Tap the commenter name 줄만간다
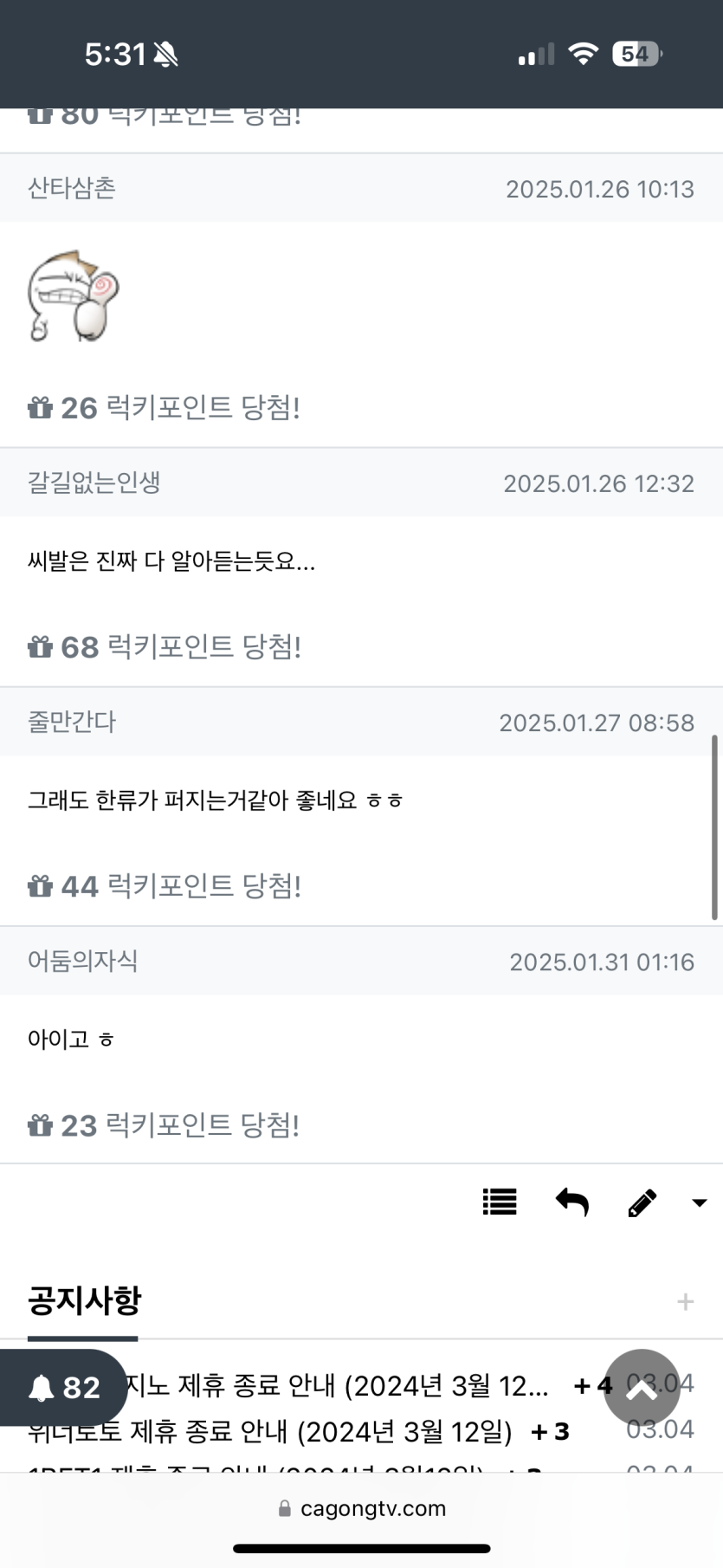 [x=72, y=722]
